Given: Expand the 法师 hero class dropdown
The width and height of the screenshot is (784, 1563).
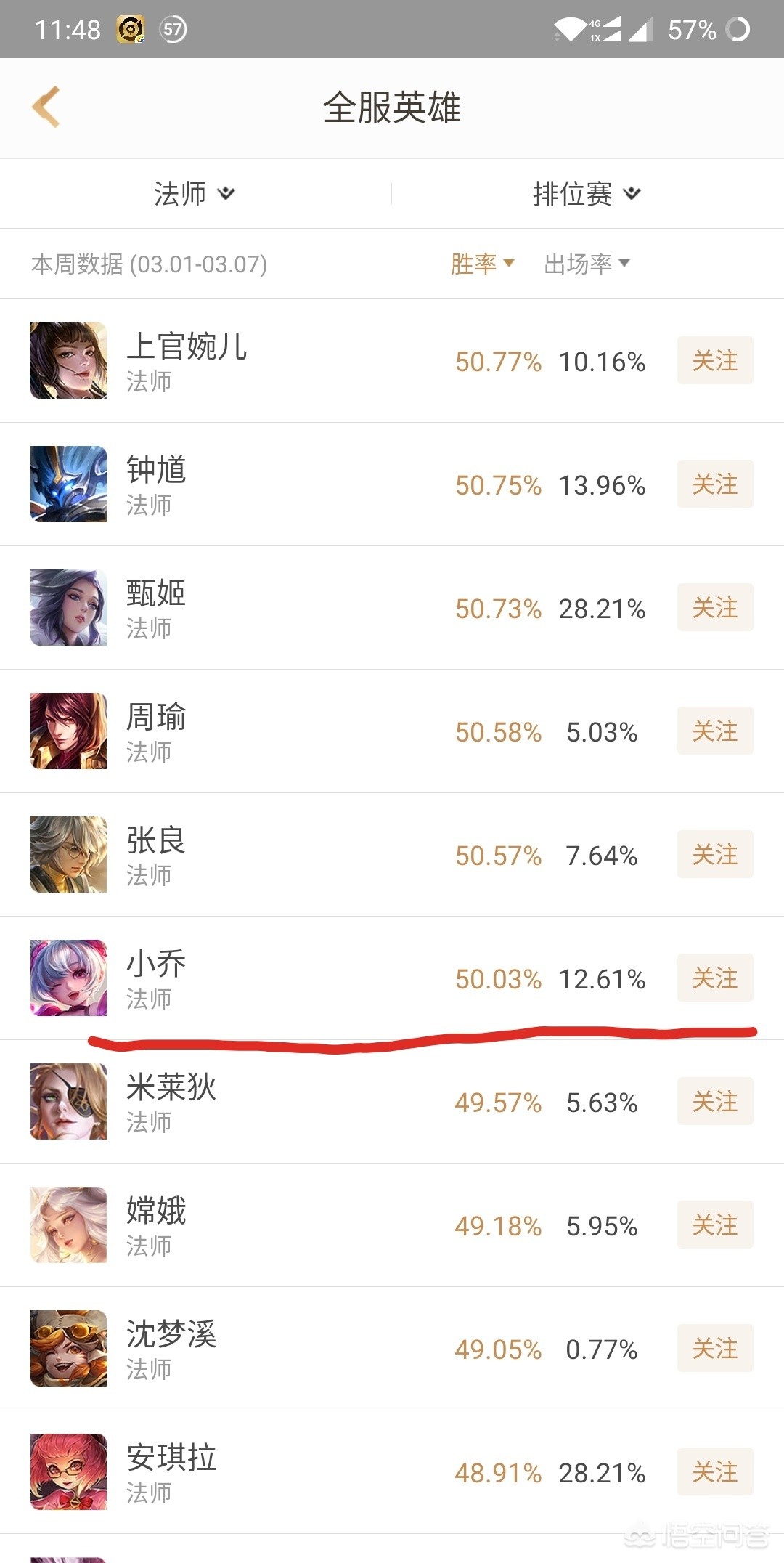Looking at the screenshot, I should coord(194,194).
